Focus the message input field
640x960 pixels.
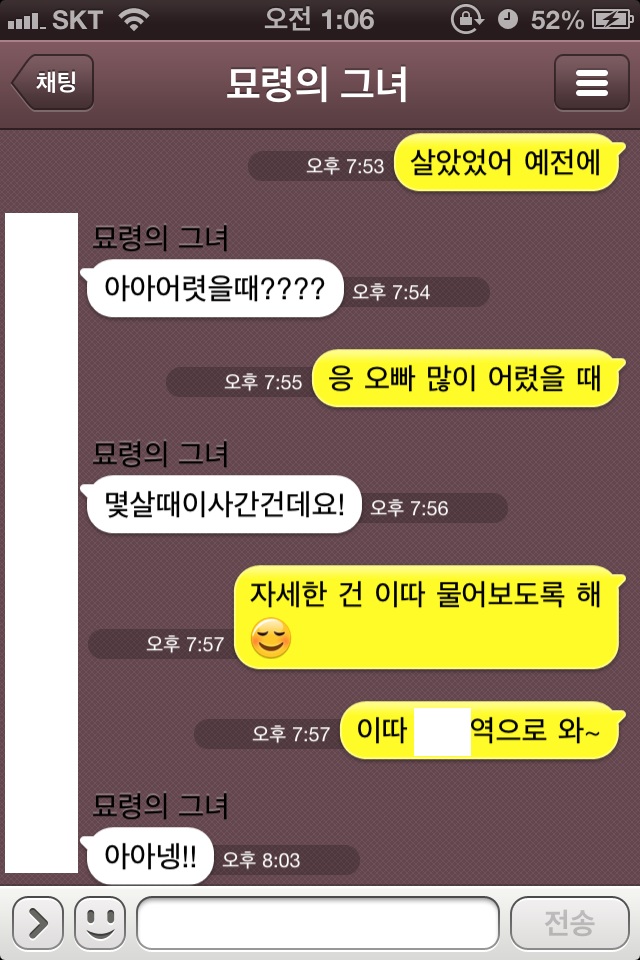click(317, 922)
